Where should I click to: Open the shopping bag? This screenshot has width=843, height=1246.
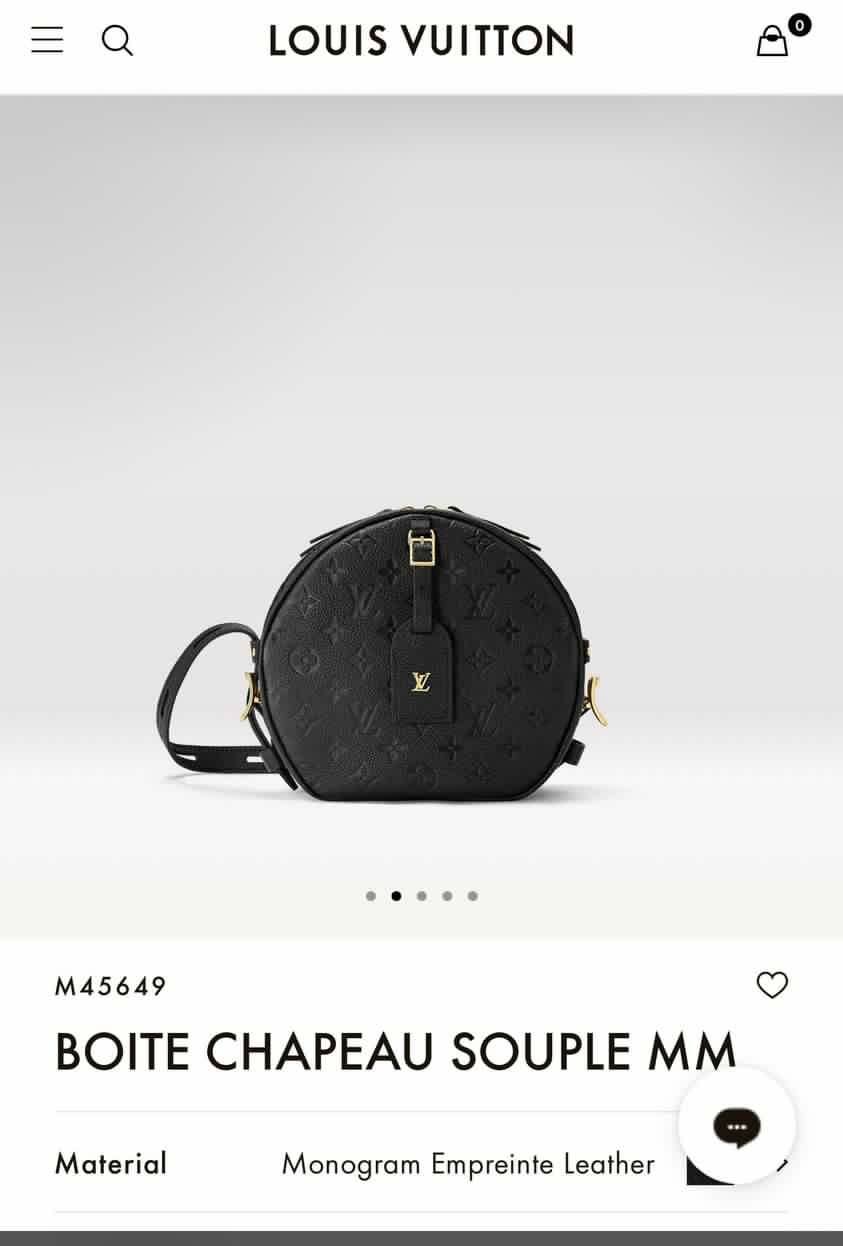[773, 41]
